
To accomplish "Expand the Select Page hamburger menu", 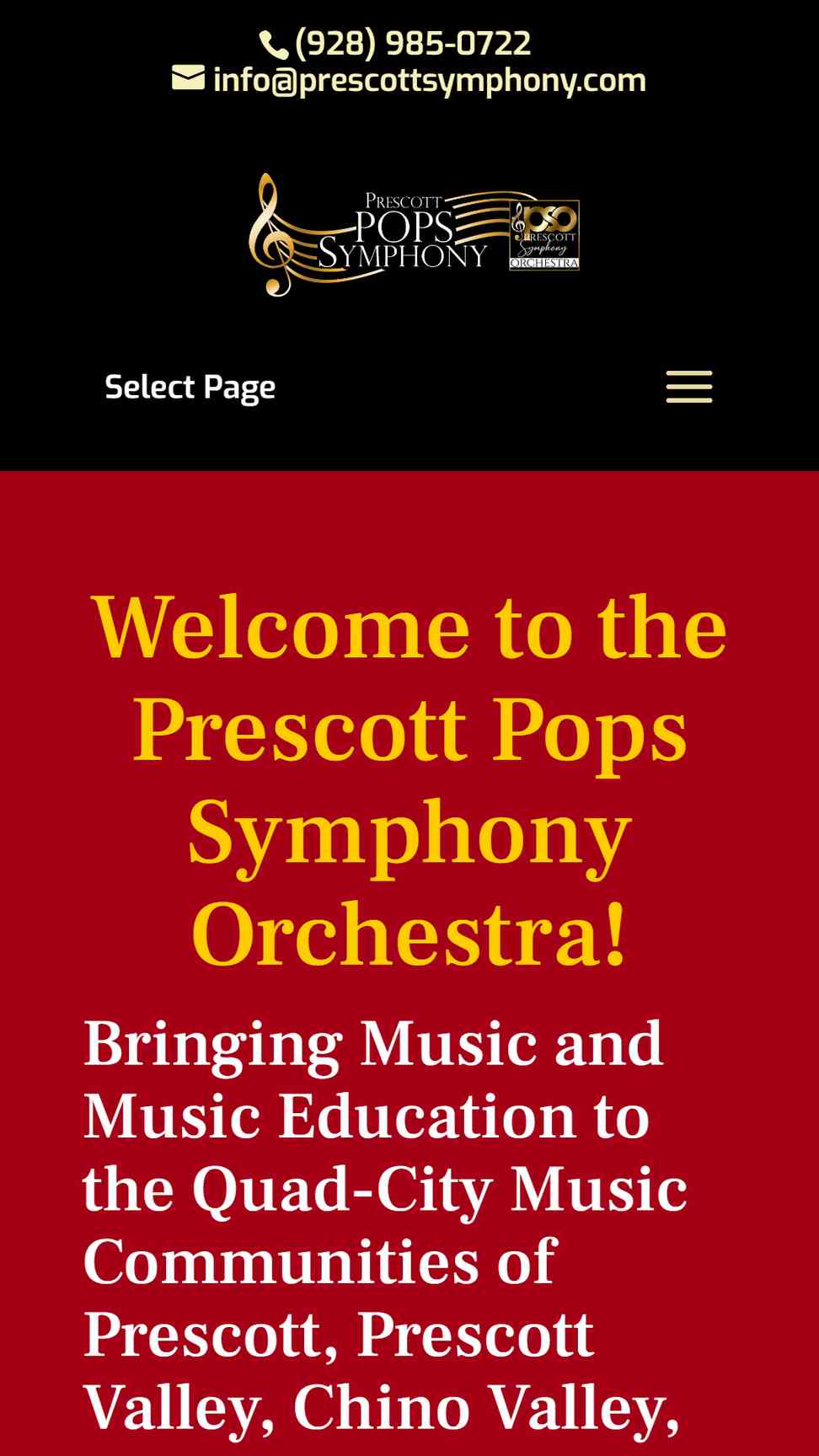I will [689, 388].
